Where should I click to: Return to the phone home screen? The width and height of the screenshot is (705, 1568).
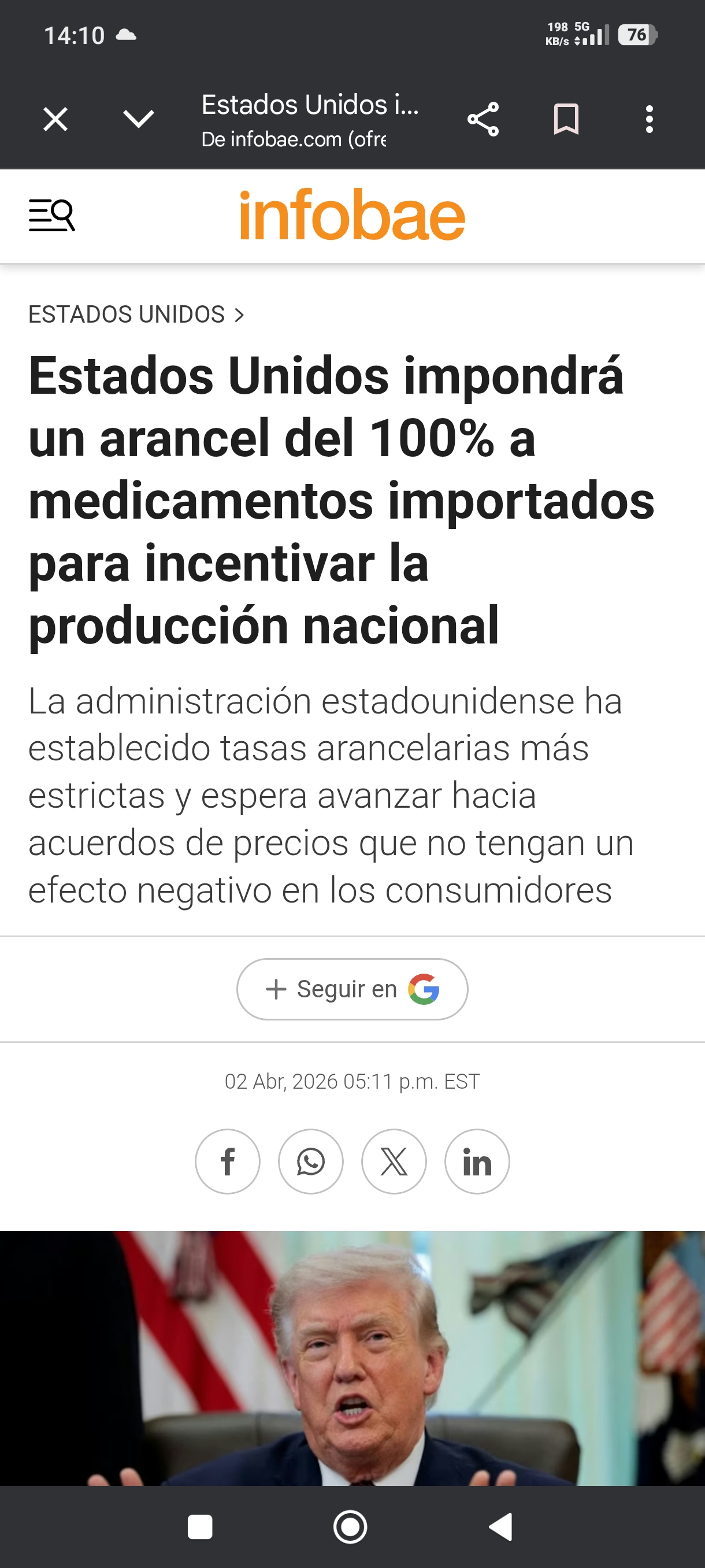pyautogui.click(x=350, y=1526)
